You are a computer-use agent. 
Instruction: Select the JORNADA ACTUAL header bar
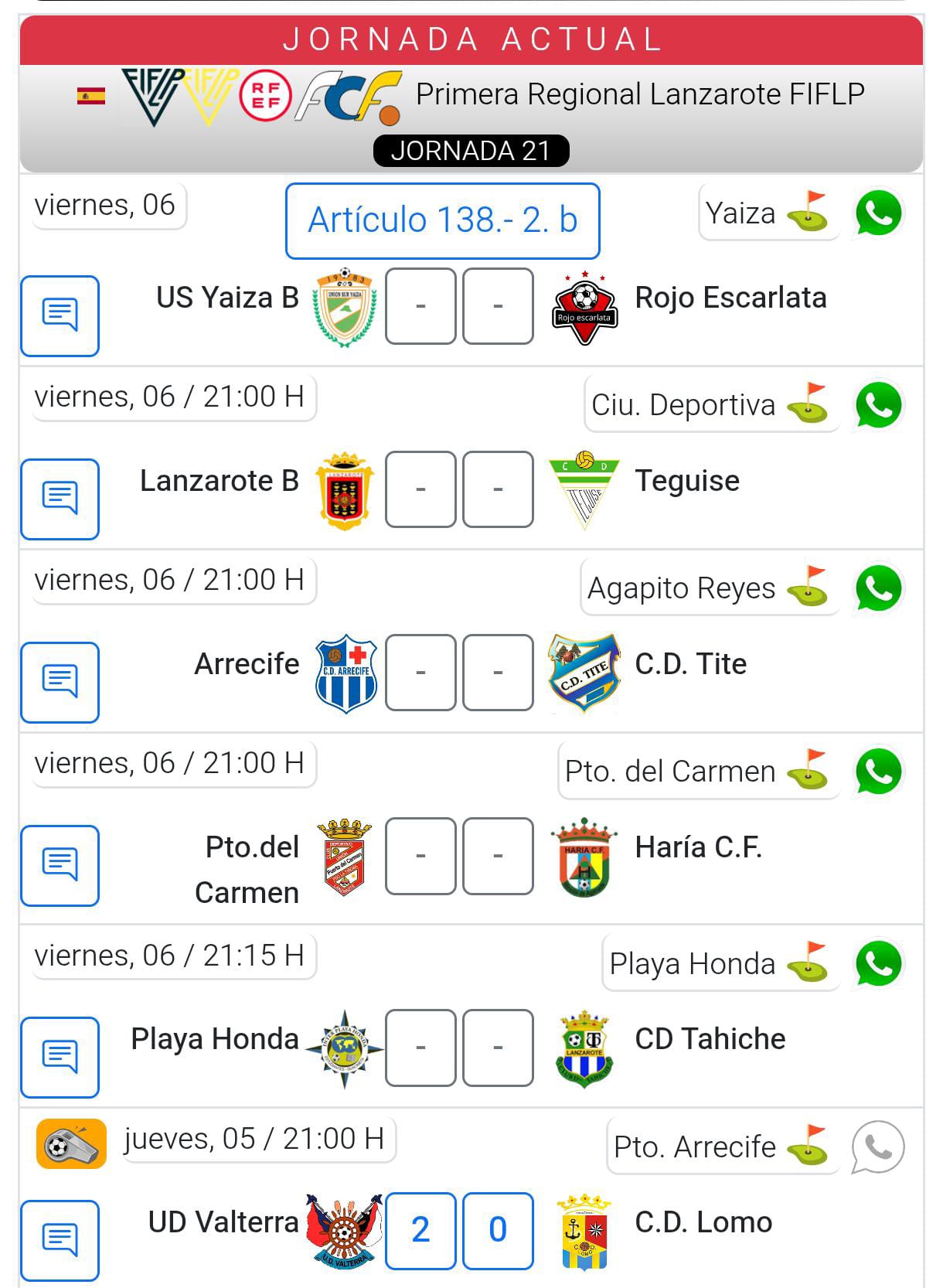click(x=472, y=39)
